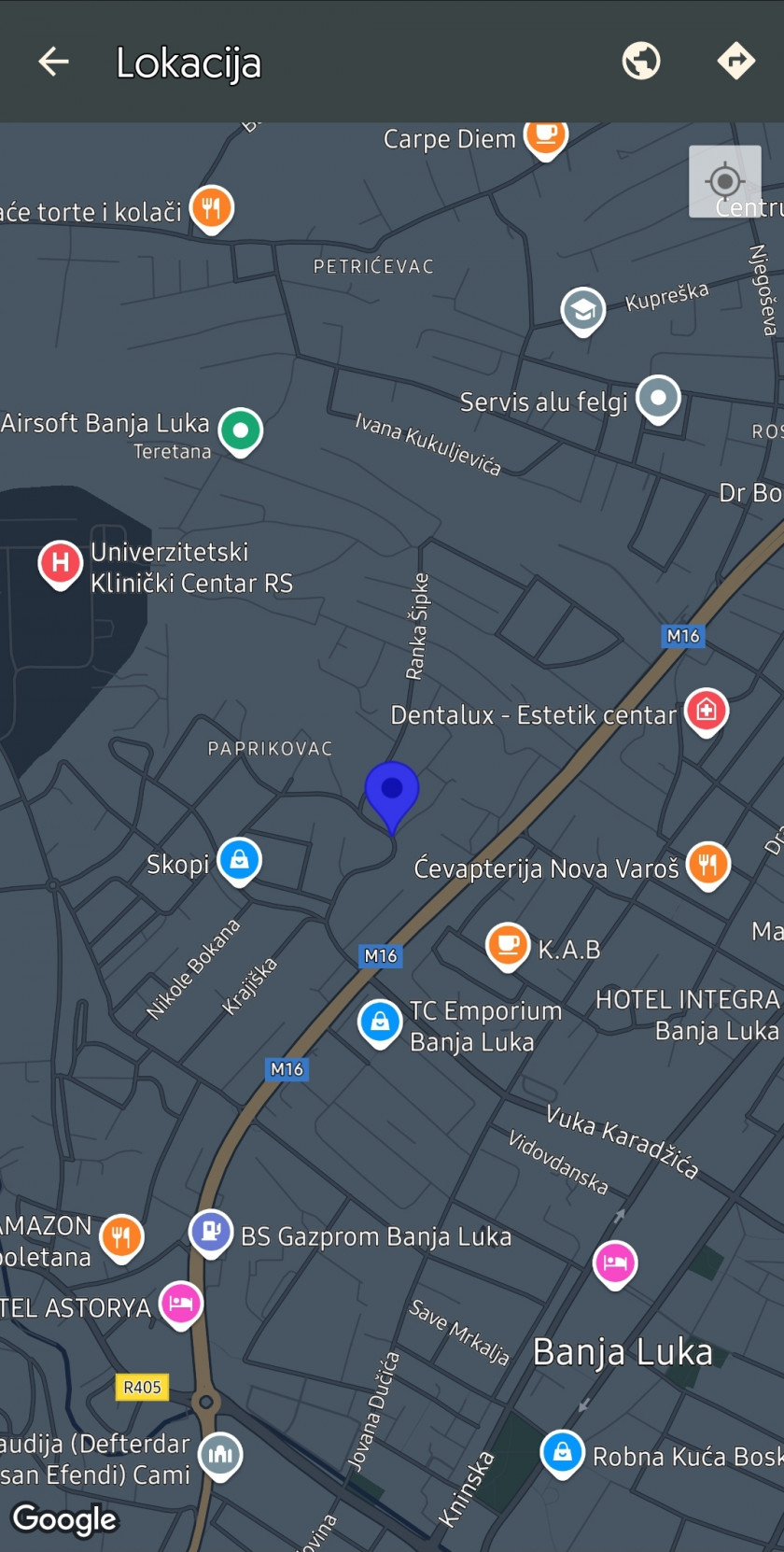Image resolution: width=784 pixels, height=1552 pixels.
Task: Open the Robna Kuća shop marker
Action: coord(563,1454)
